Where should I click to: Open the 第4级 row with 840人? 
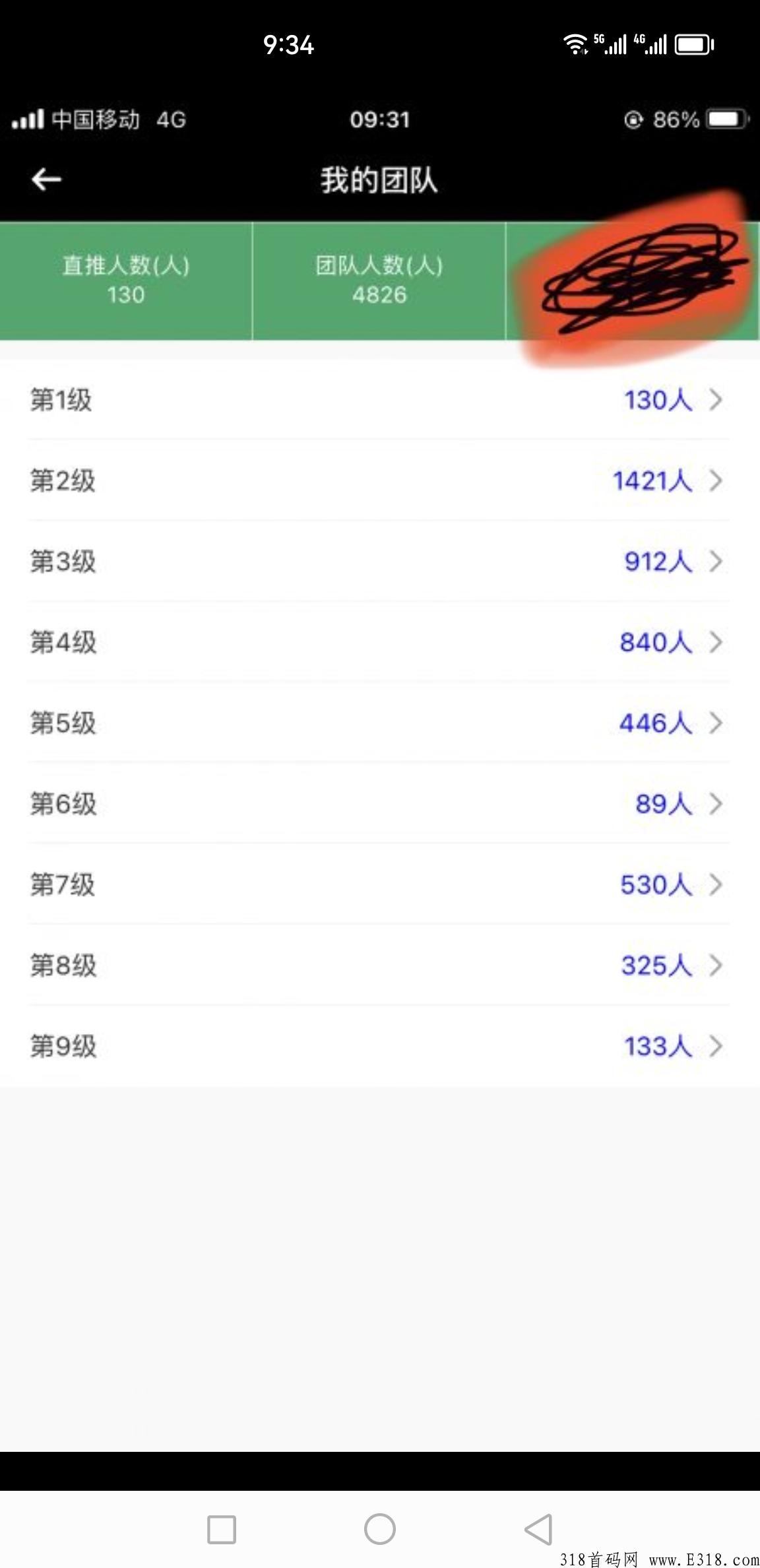[x=380, y=642]
